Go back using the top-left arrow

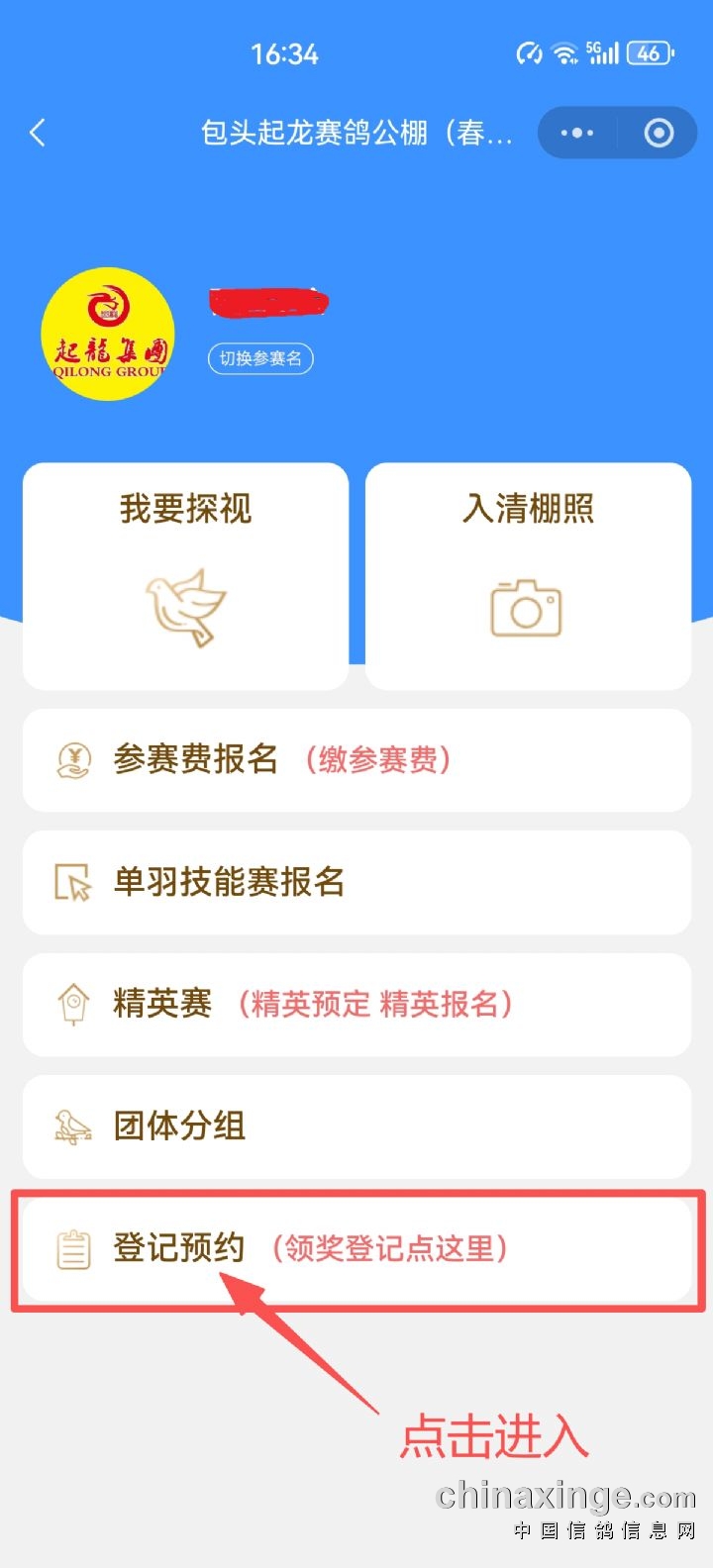pos(38,133)
